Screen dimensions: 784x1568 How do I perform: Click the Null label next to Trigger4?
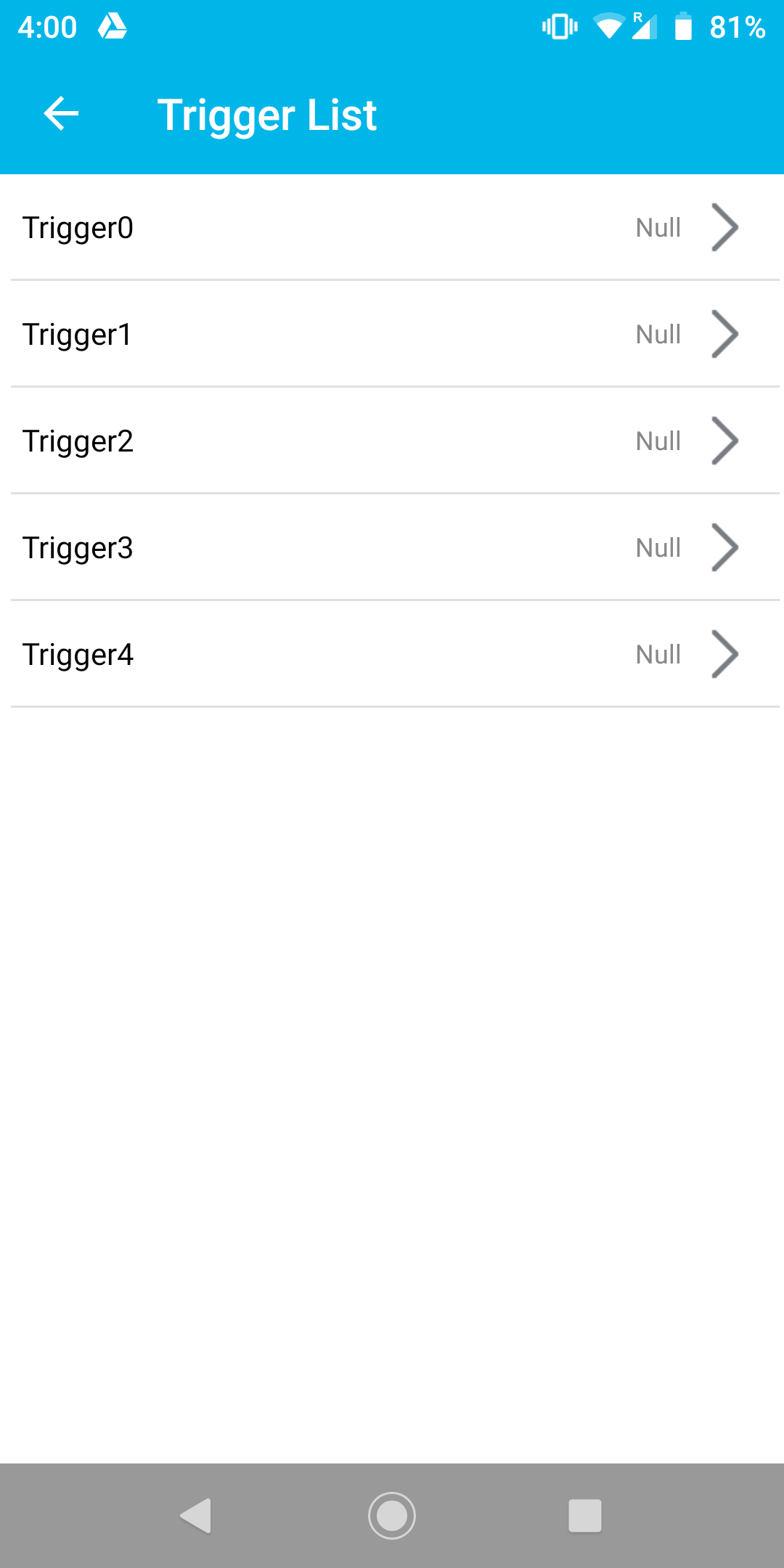pyautogui.click(x=656, y=654)
